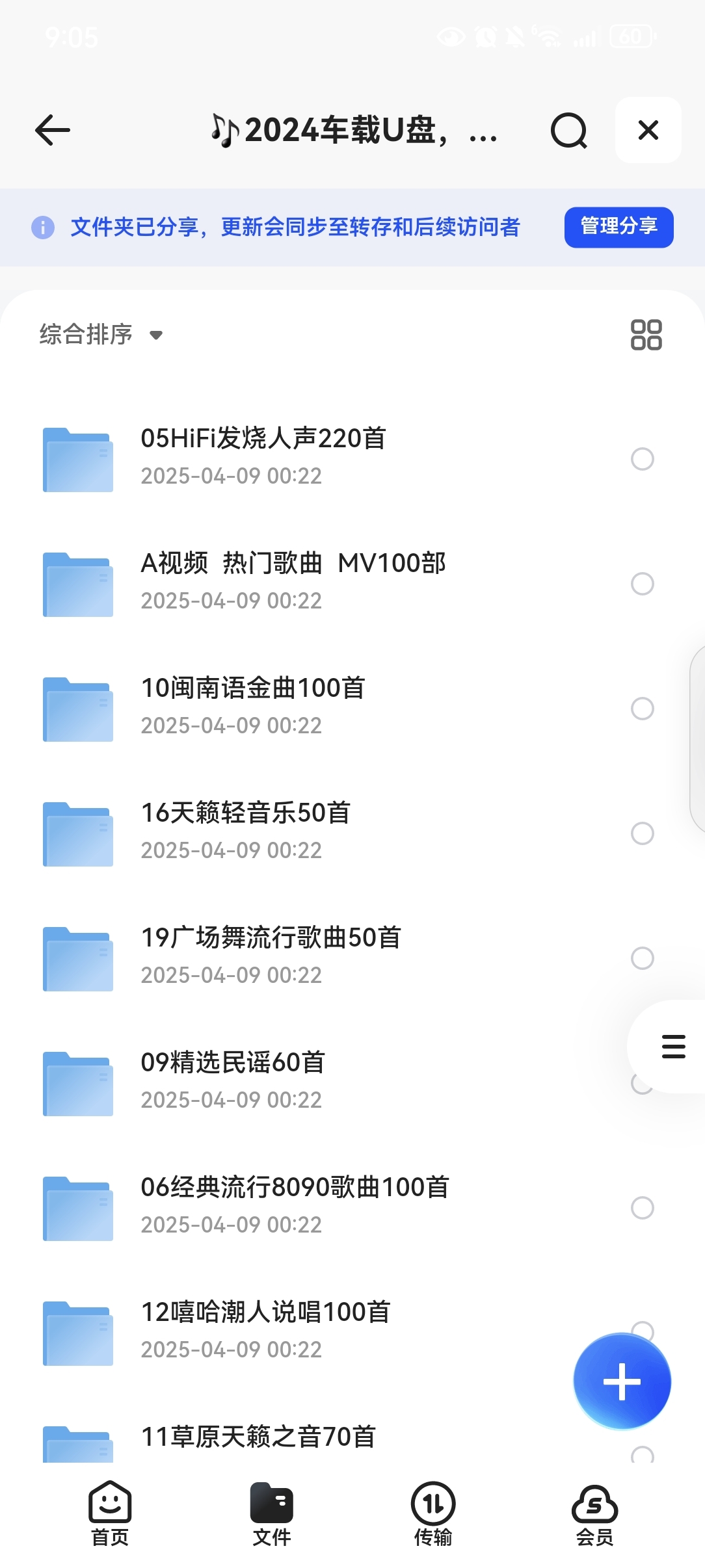Viewport: 705px width, 1568px height.
Task: Select the A视频 热门歌曲 MV100部 folder checkbox
Action: 642,584
